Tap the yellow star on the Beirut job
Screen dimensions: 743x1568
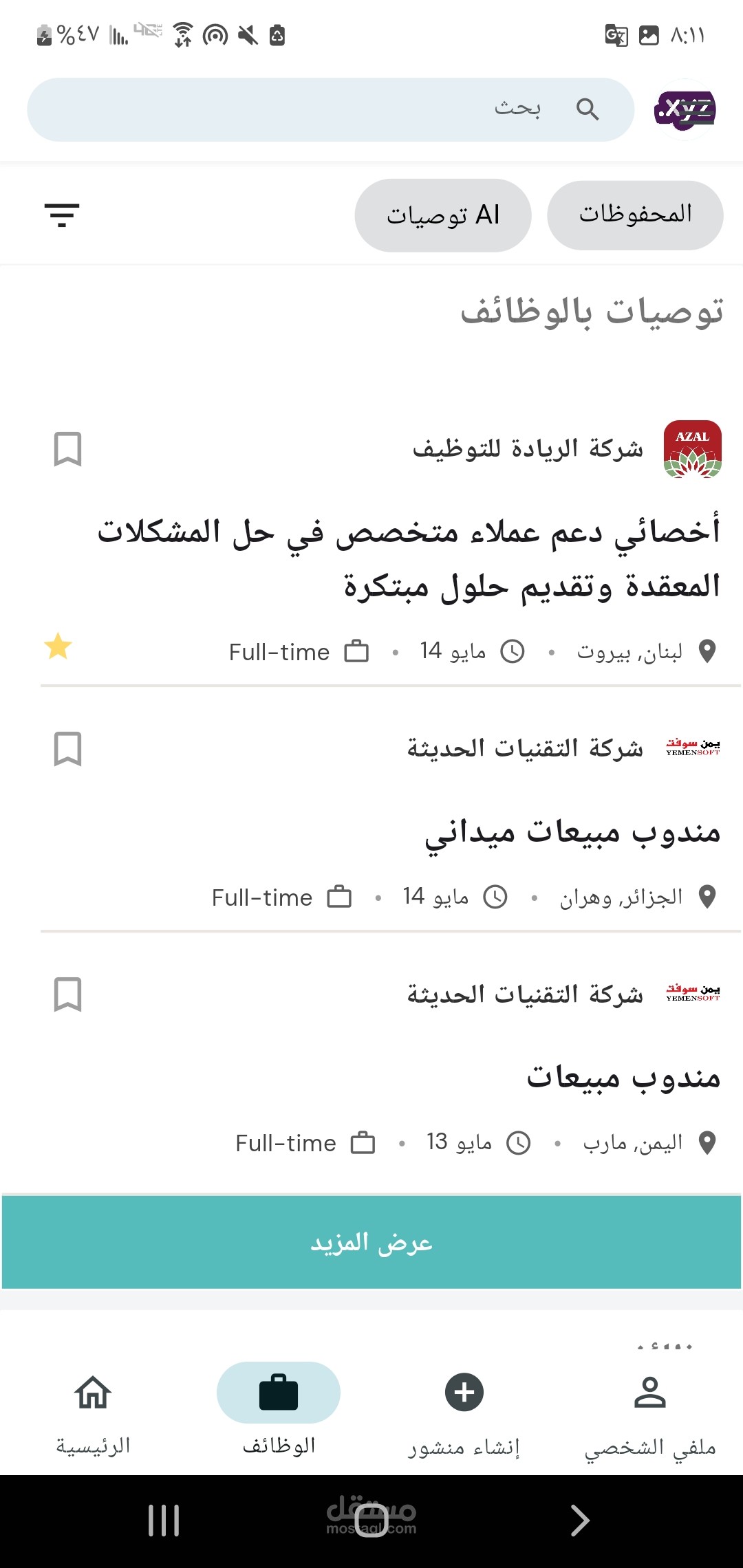(x=58, y=646)
